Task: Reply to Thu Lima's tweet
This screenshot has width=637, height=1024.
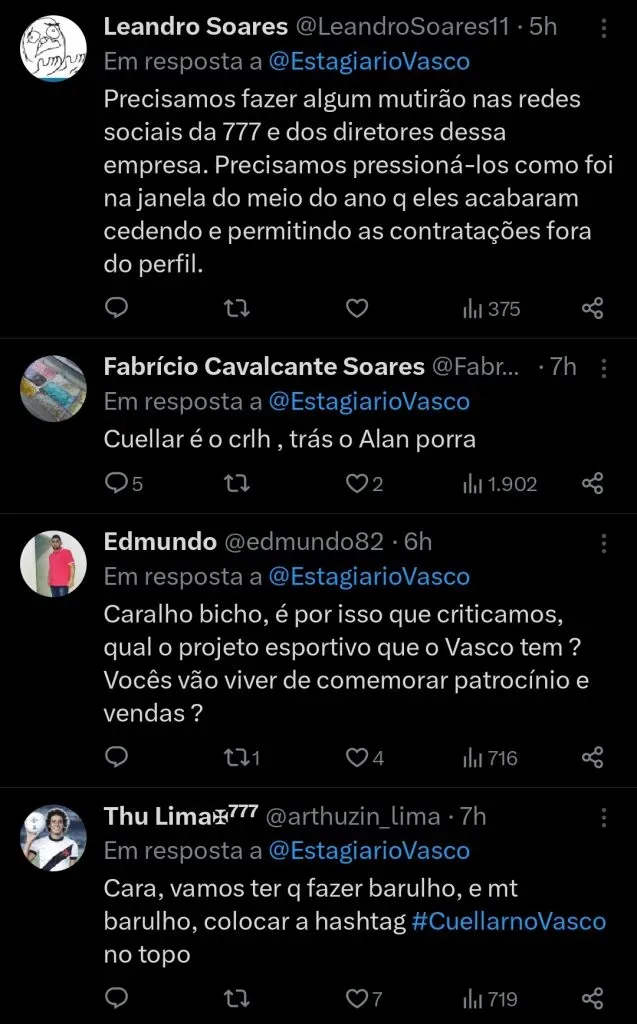Action: (x=117, y=998)
